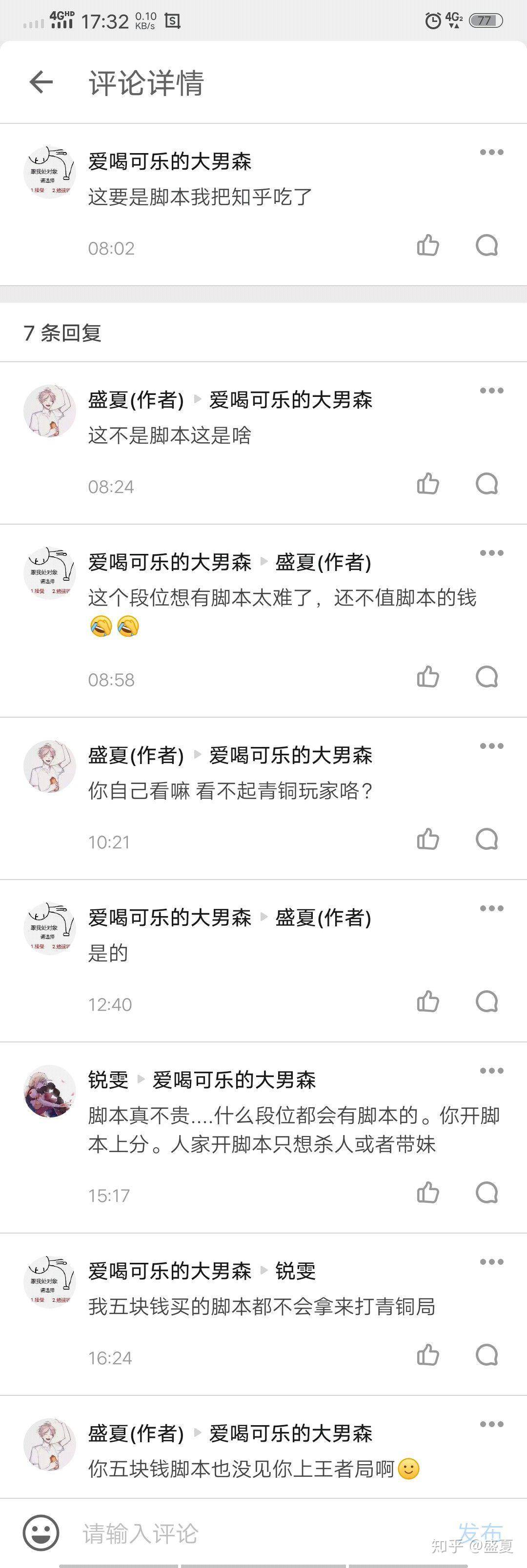Like the comment '这要是脚本我把知乎吃了'
The width and height of the screenshot is (527, 1568).
(427, 245)
